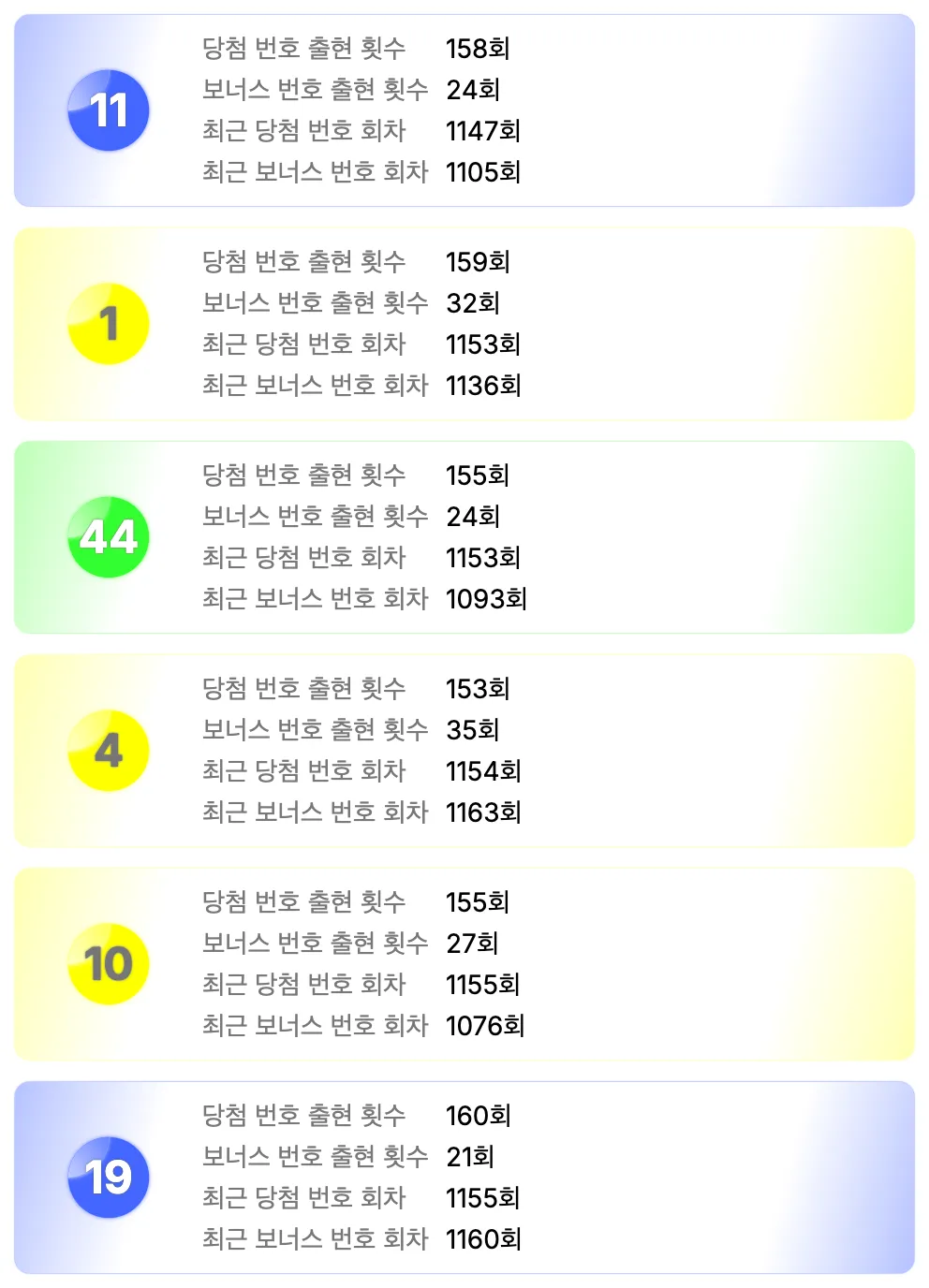
Task: Click the 최근 보너스 번호 회차 row for 19
Action: point(316,1239)
